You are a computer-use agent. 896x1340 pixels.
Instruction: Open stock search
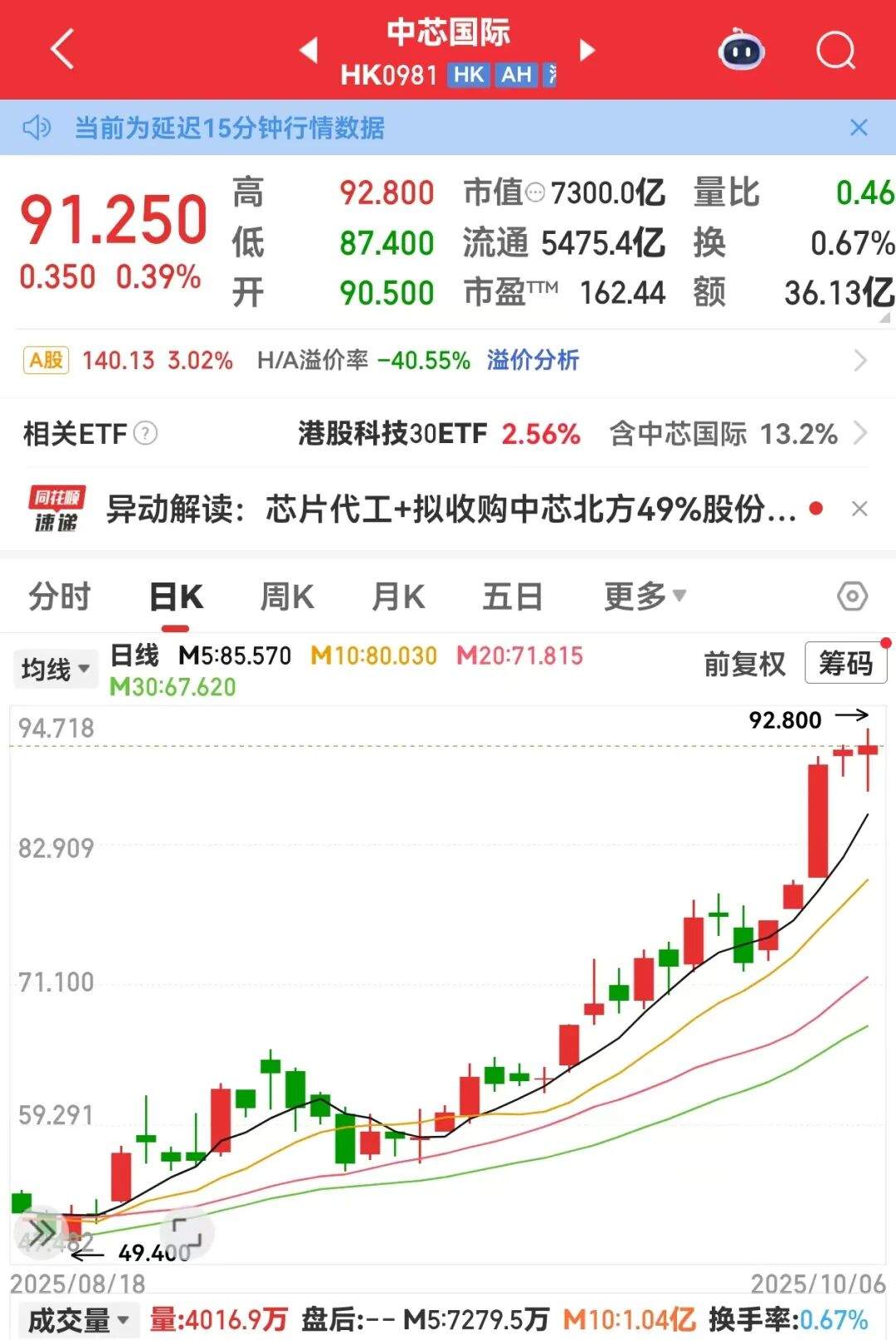[x=835, y=51]
